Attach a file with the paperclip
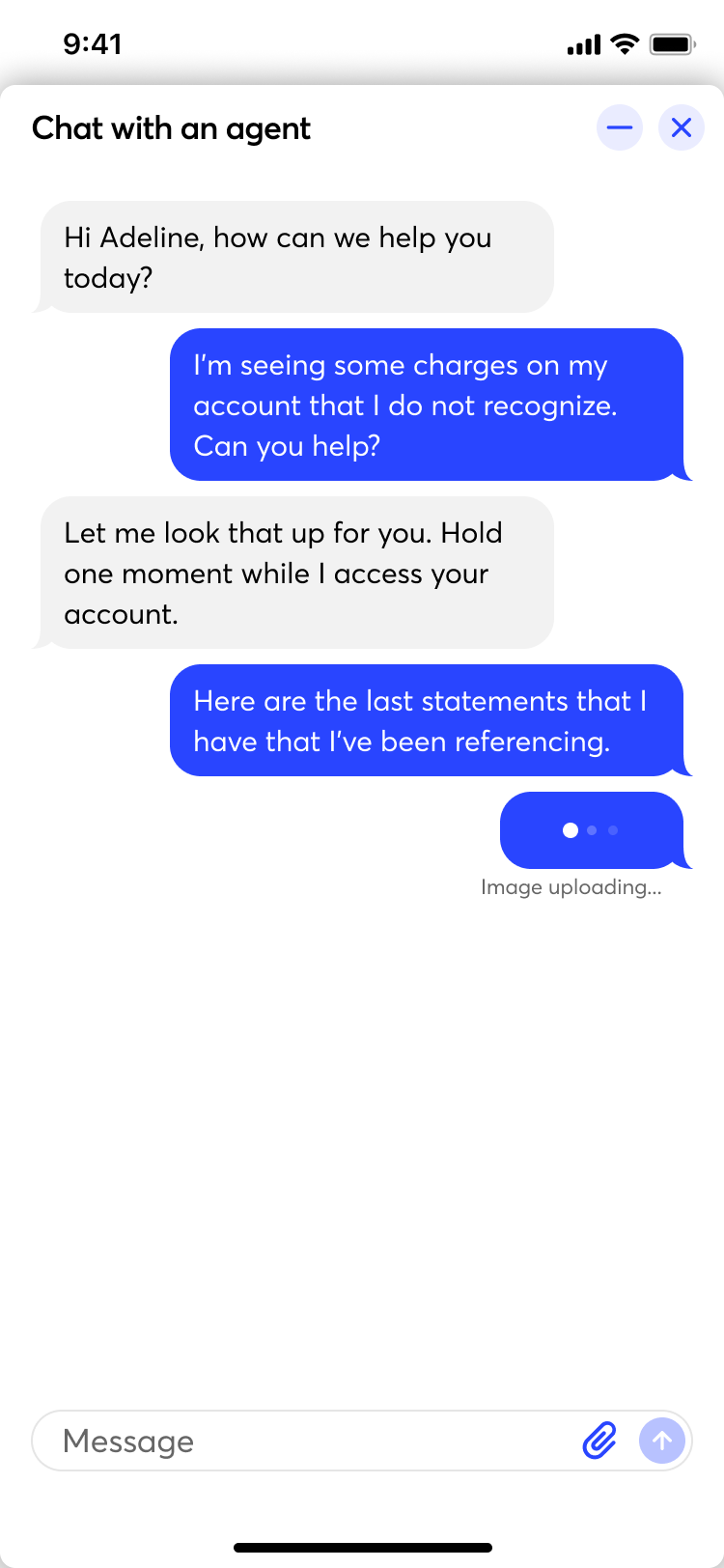Screen dimensions: 724x1568 (599, 1441)
